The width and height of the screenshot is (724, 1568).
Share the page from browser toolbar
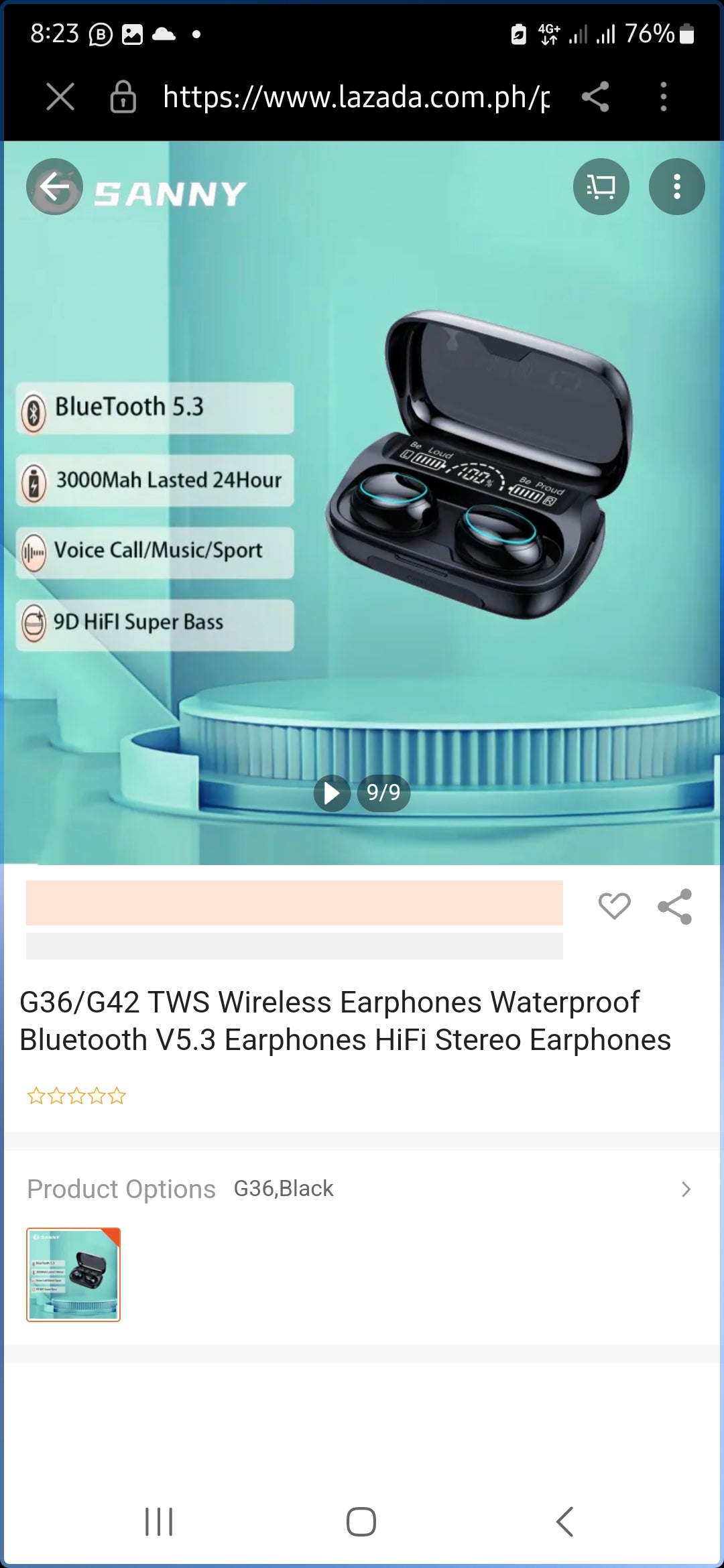pyautogui.click(x=595, y=97)
